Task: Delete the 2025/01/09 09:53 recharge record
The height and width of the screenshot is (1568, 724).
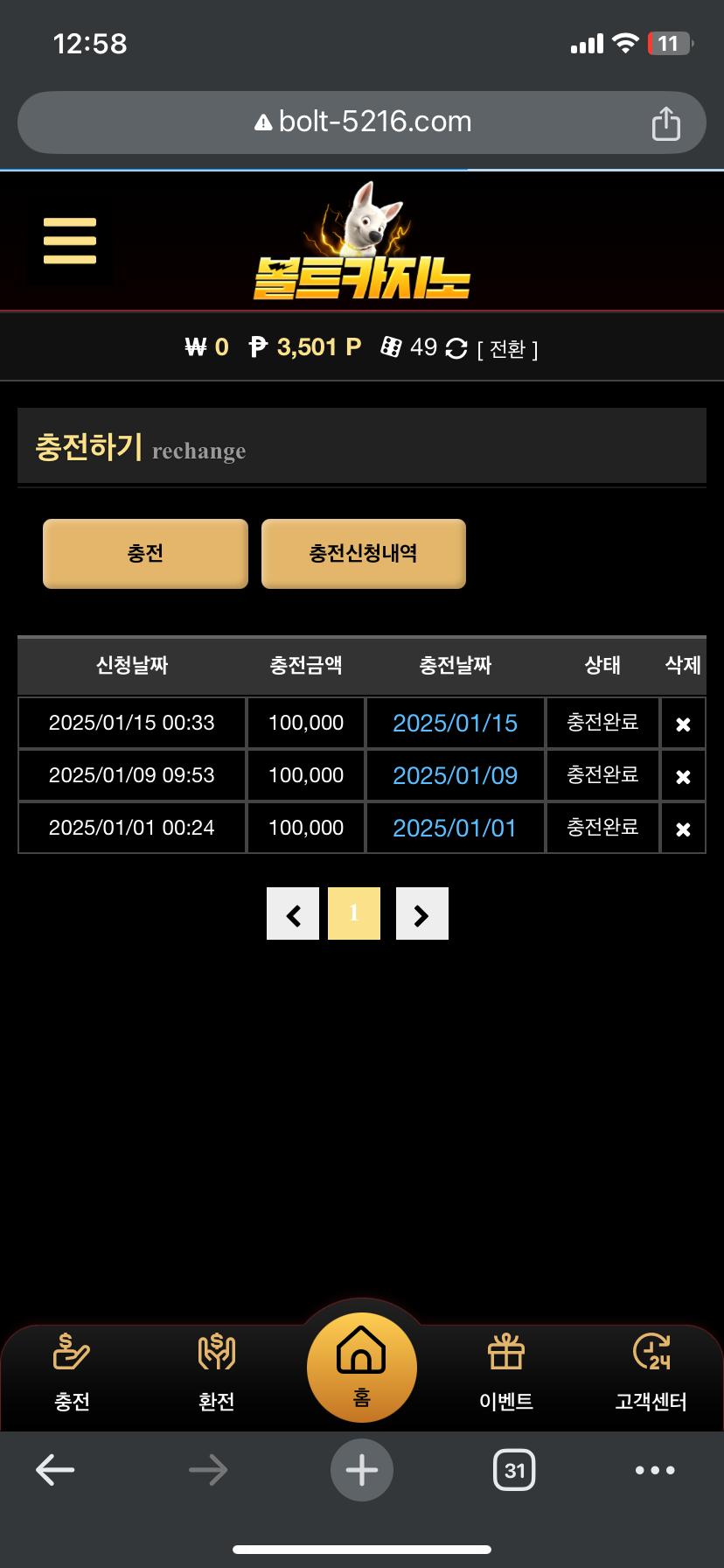Action: (x=683, y=776)
